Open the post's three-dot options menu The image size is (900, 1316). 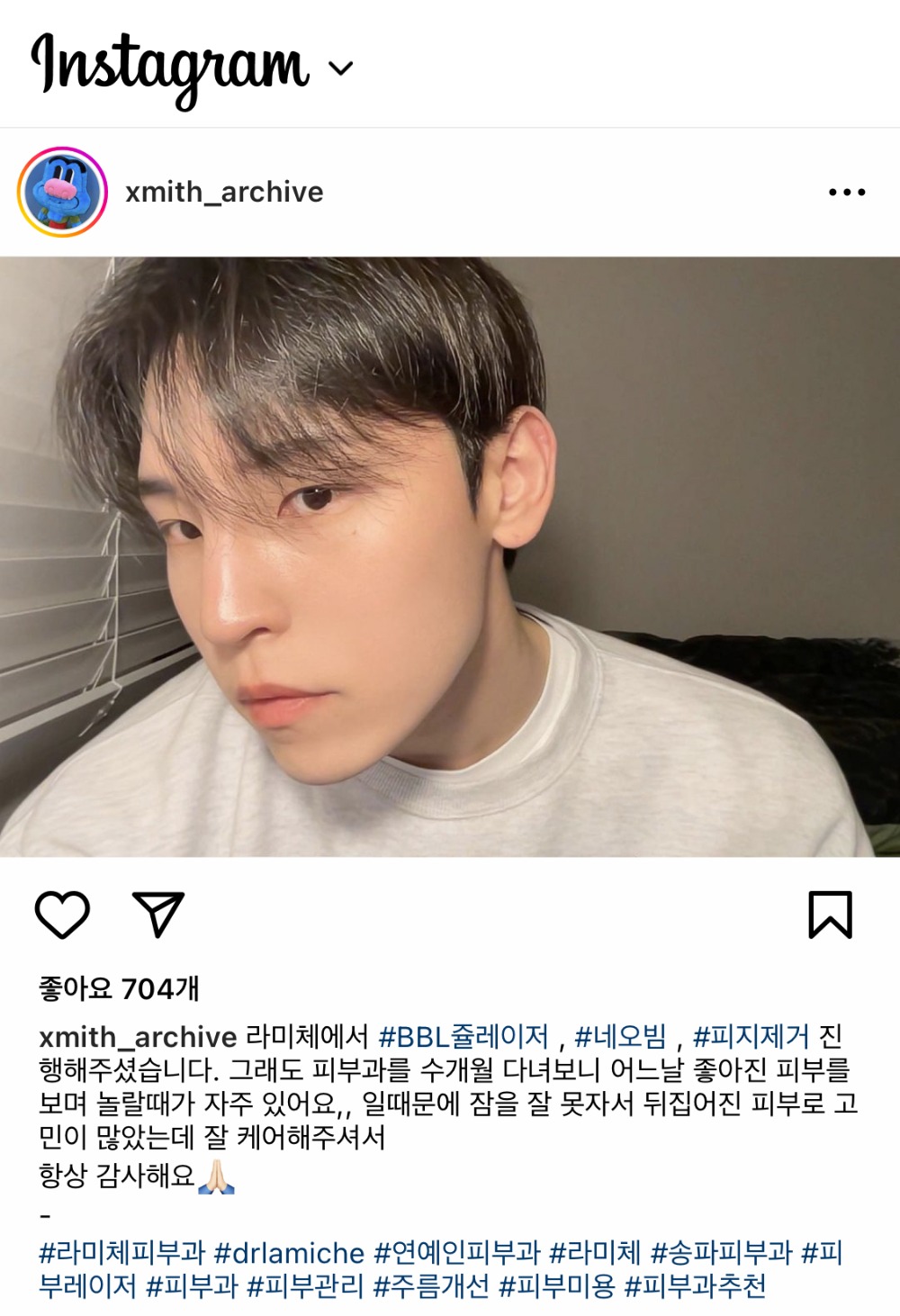click(846, 192)
